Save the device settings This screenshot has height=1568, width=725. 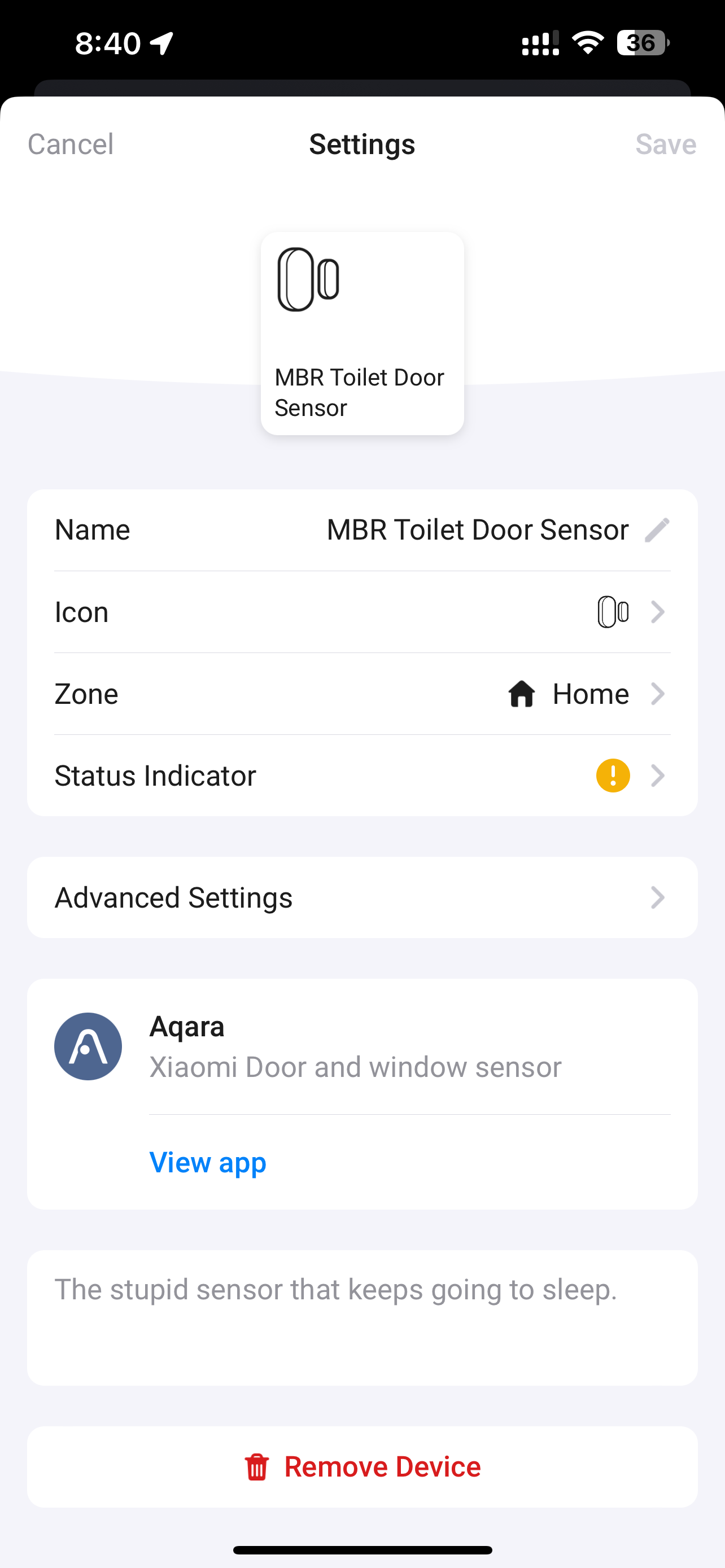tap(665, 144)
